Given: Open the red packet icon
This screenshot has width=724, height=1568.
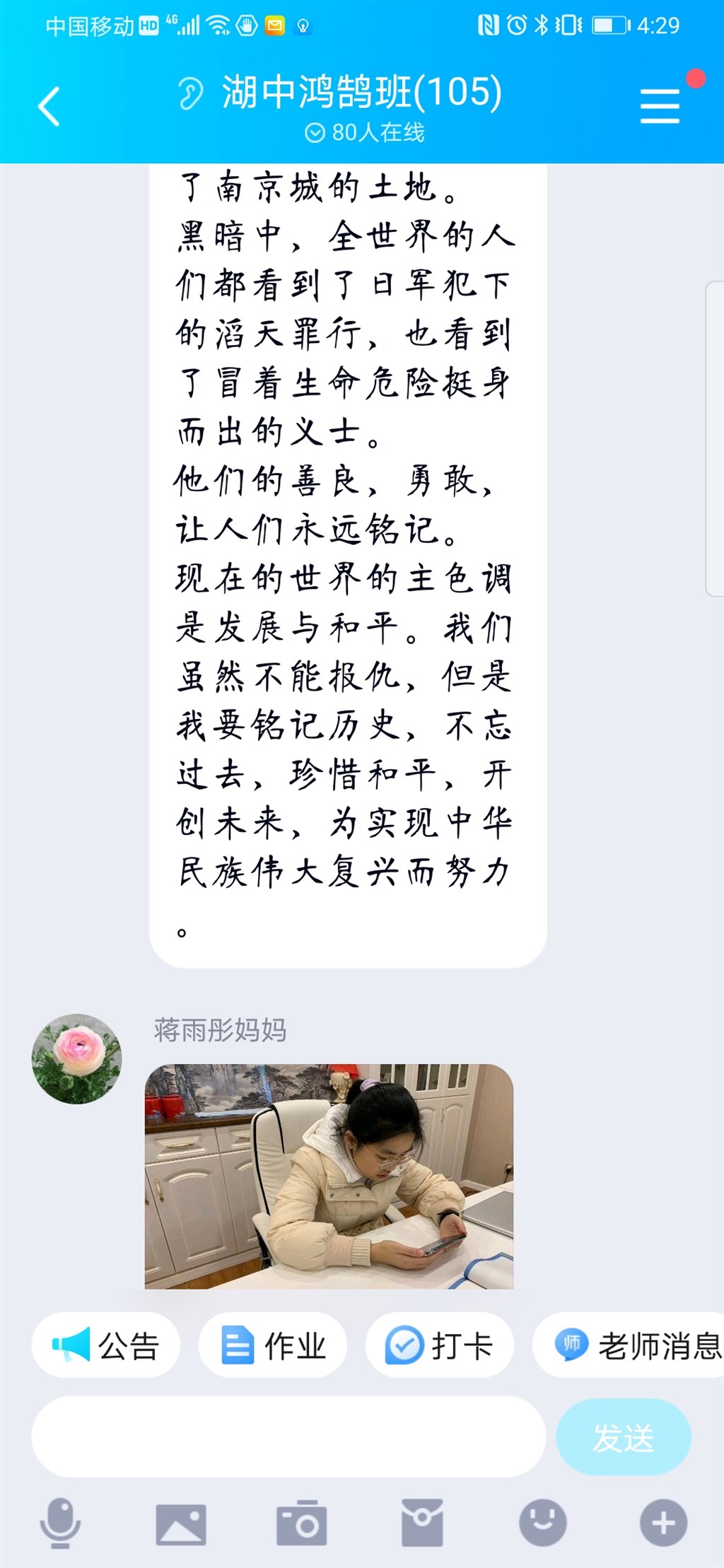Looking at the screenshot, I should tap(422, 1522).
